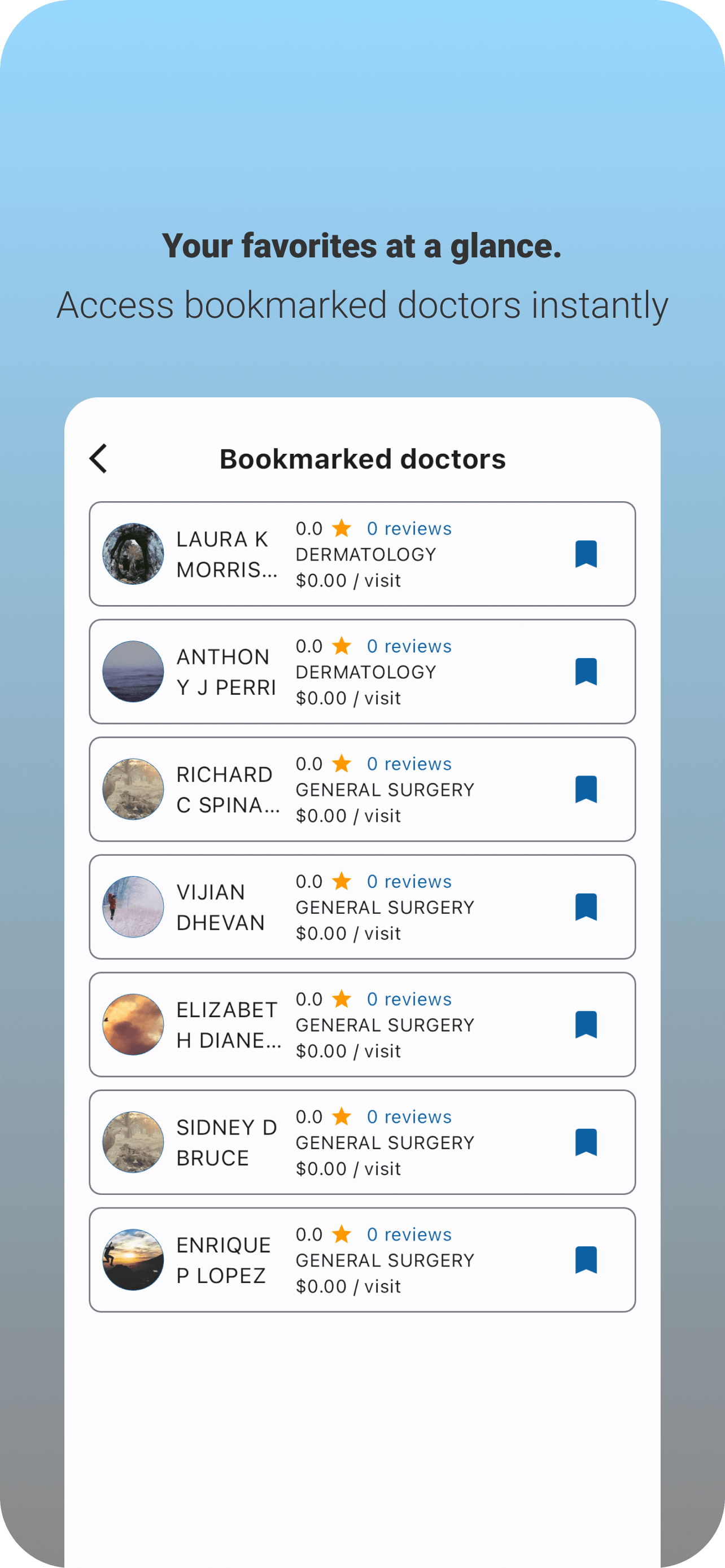Click the bookmark icon for VIJIAN DHEVAN
The height and width of the screenshot is (1568, 725).
[585, 906]
